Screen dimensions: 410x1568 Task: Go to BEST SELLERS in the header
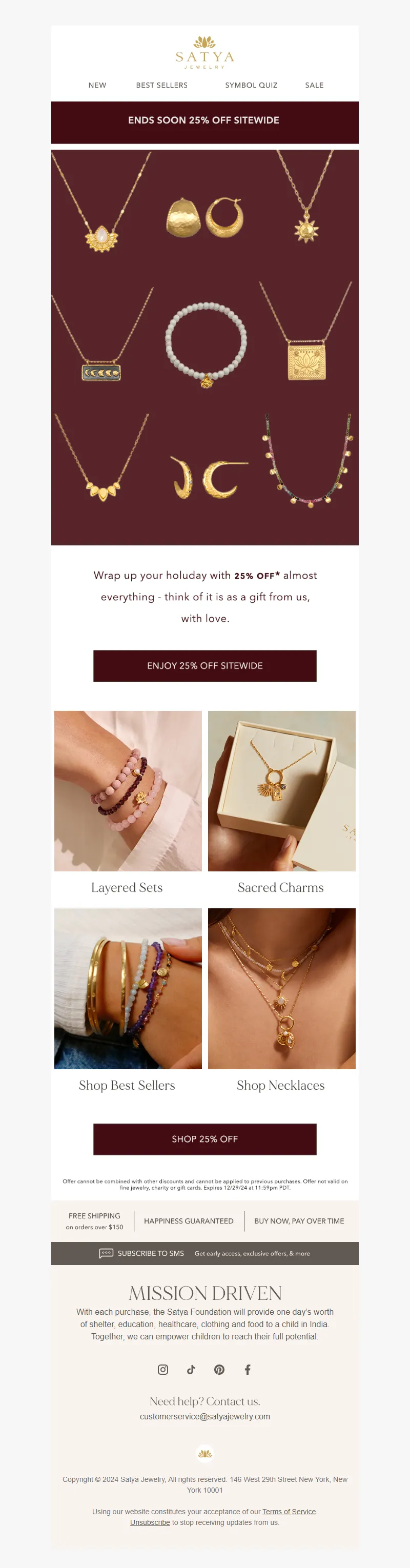(x=162, y=85)
